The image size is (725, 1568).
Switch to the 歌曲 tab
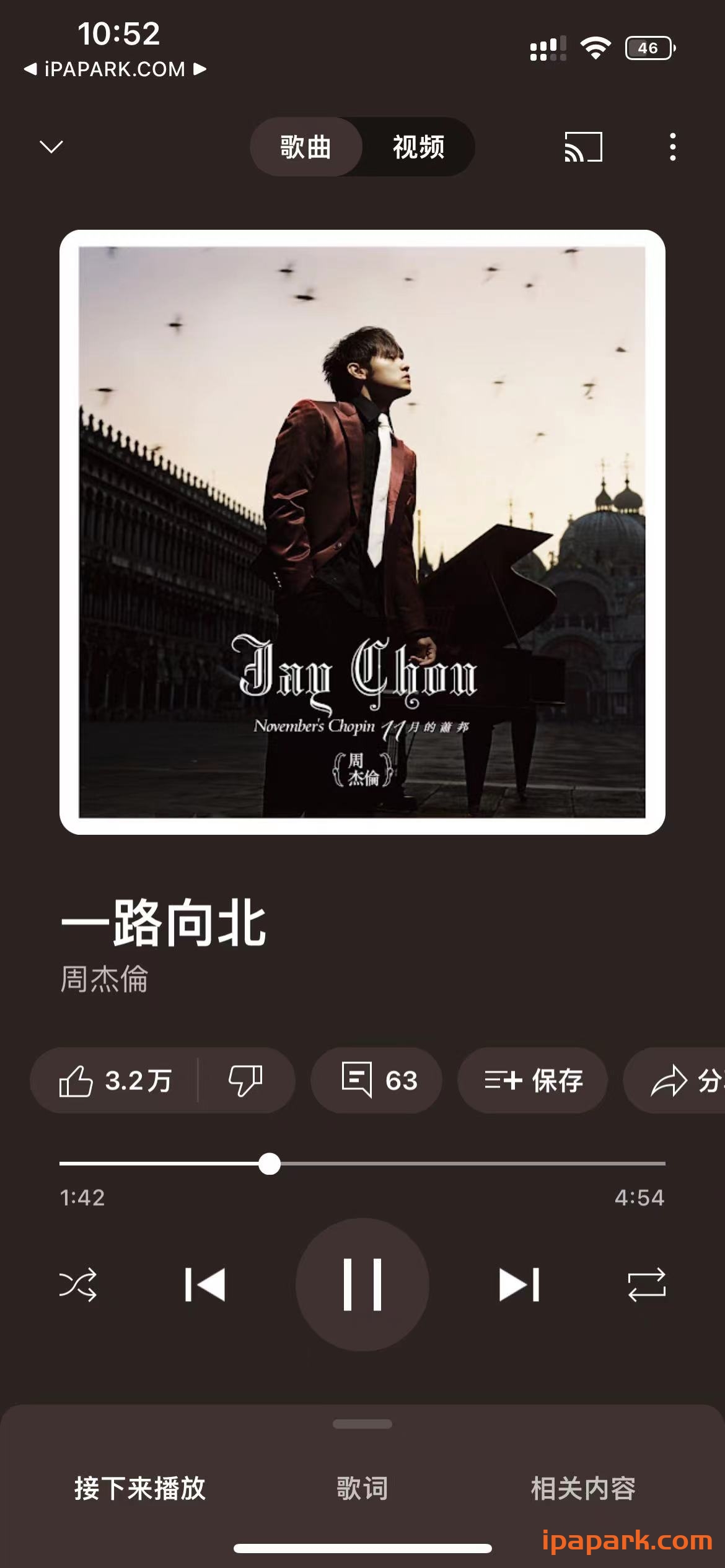pos(308,147)
